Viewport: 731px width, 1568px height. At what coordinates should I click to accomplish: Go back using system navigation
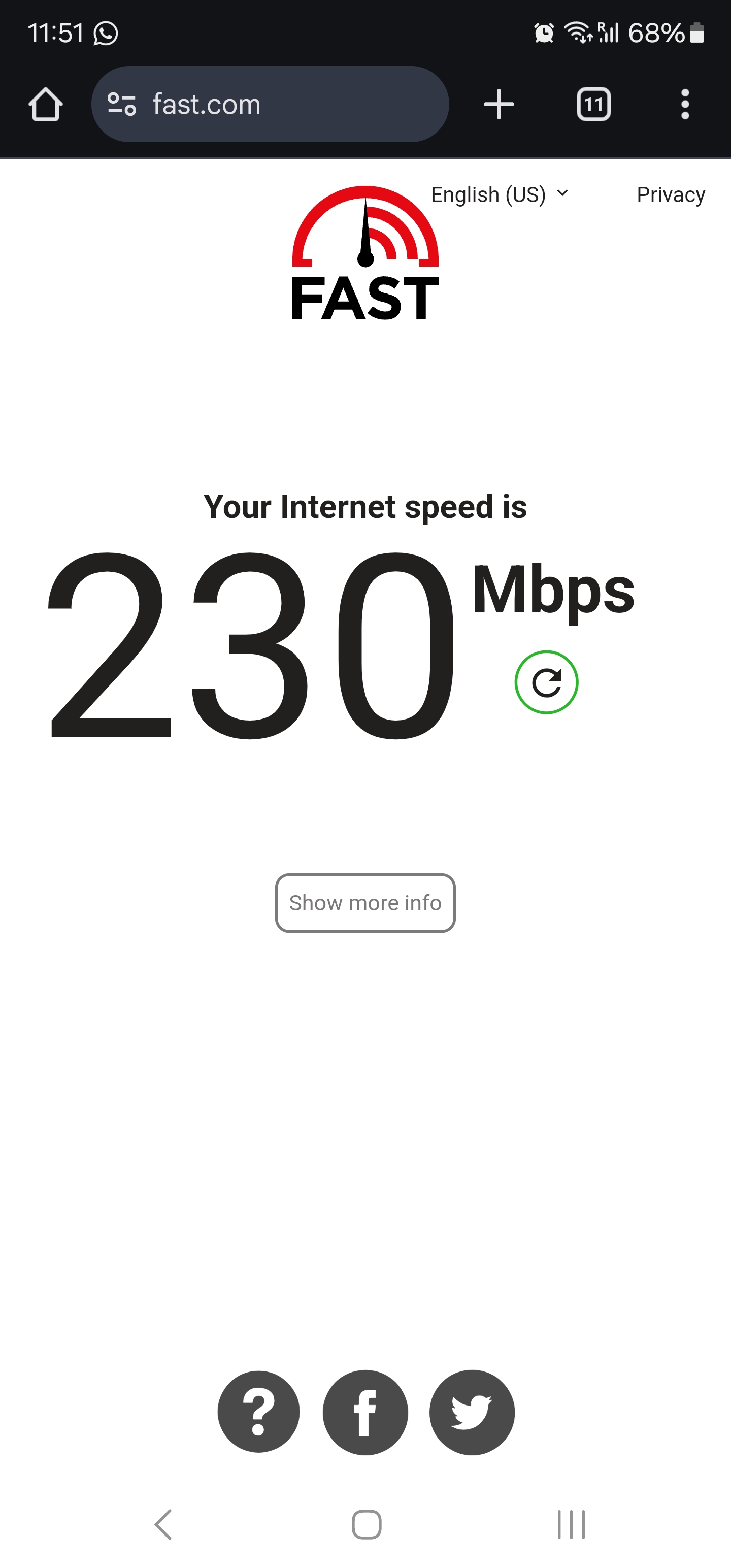pos(163,1525)
